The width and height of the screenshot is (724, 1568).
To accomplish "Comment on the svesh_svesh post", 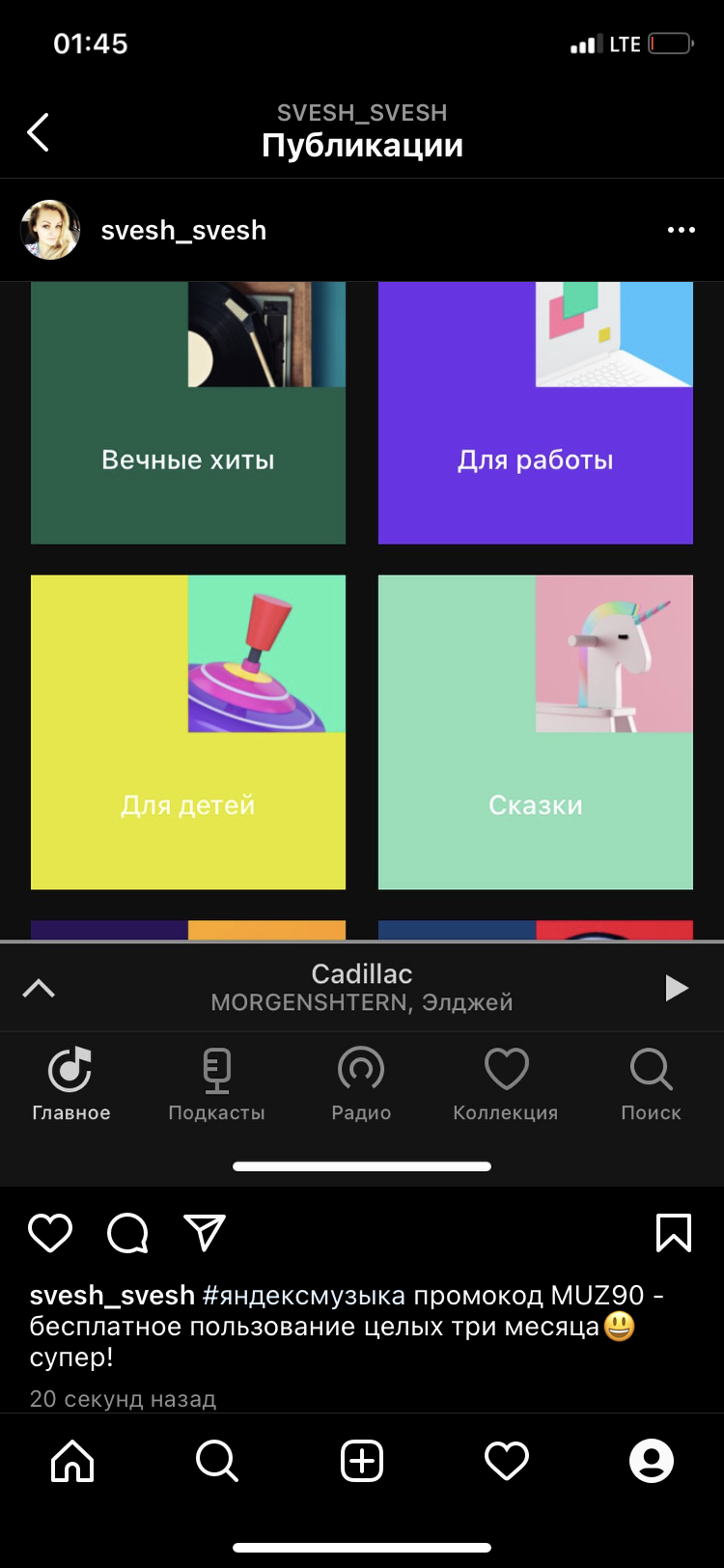I will click(x=127, y=1233).
